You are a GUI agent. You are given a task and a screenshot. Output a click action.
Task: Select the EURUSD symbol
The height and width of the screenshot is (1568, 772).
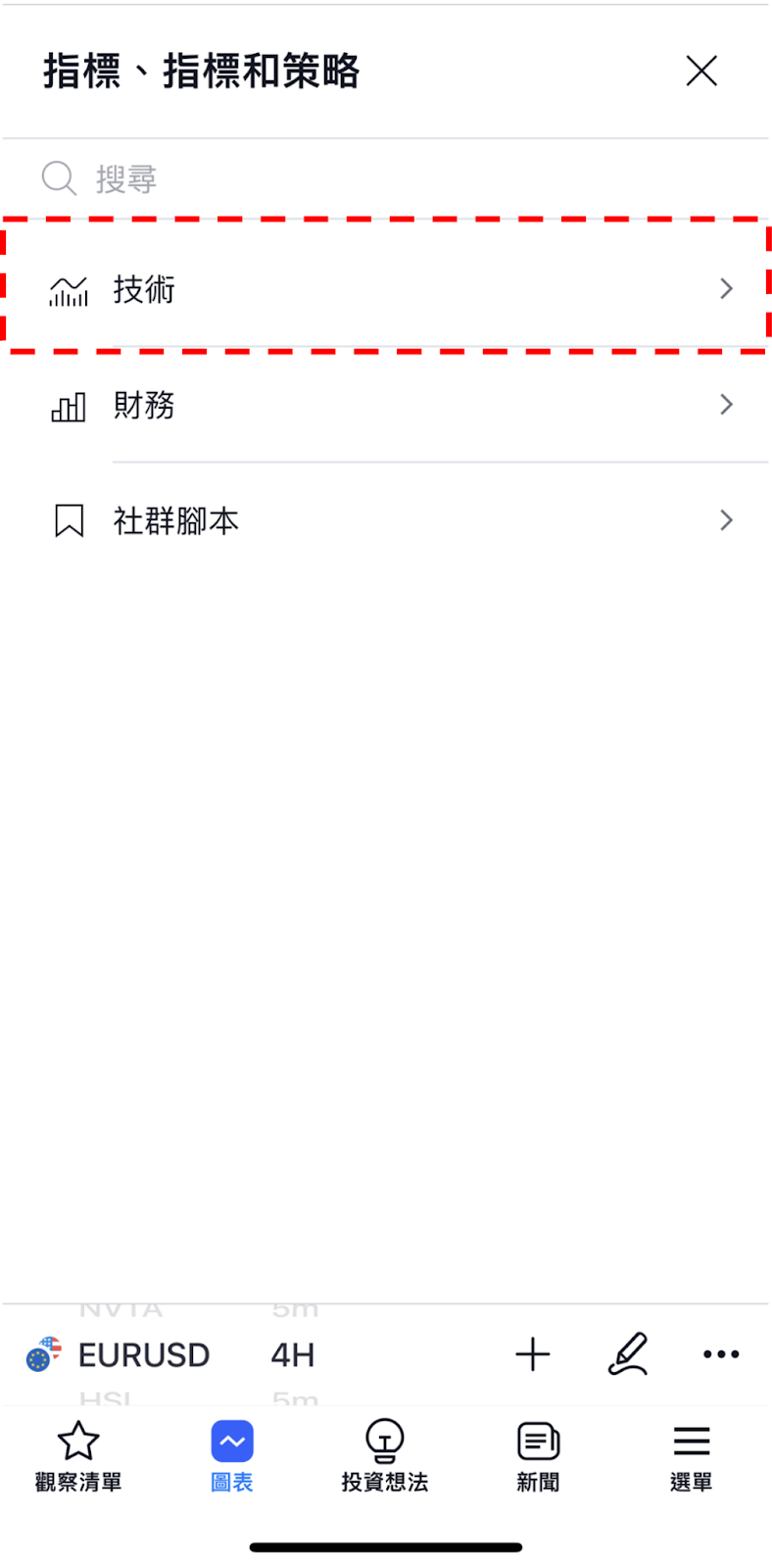pyautogui.click(x=118, y=1354)
